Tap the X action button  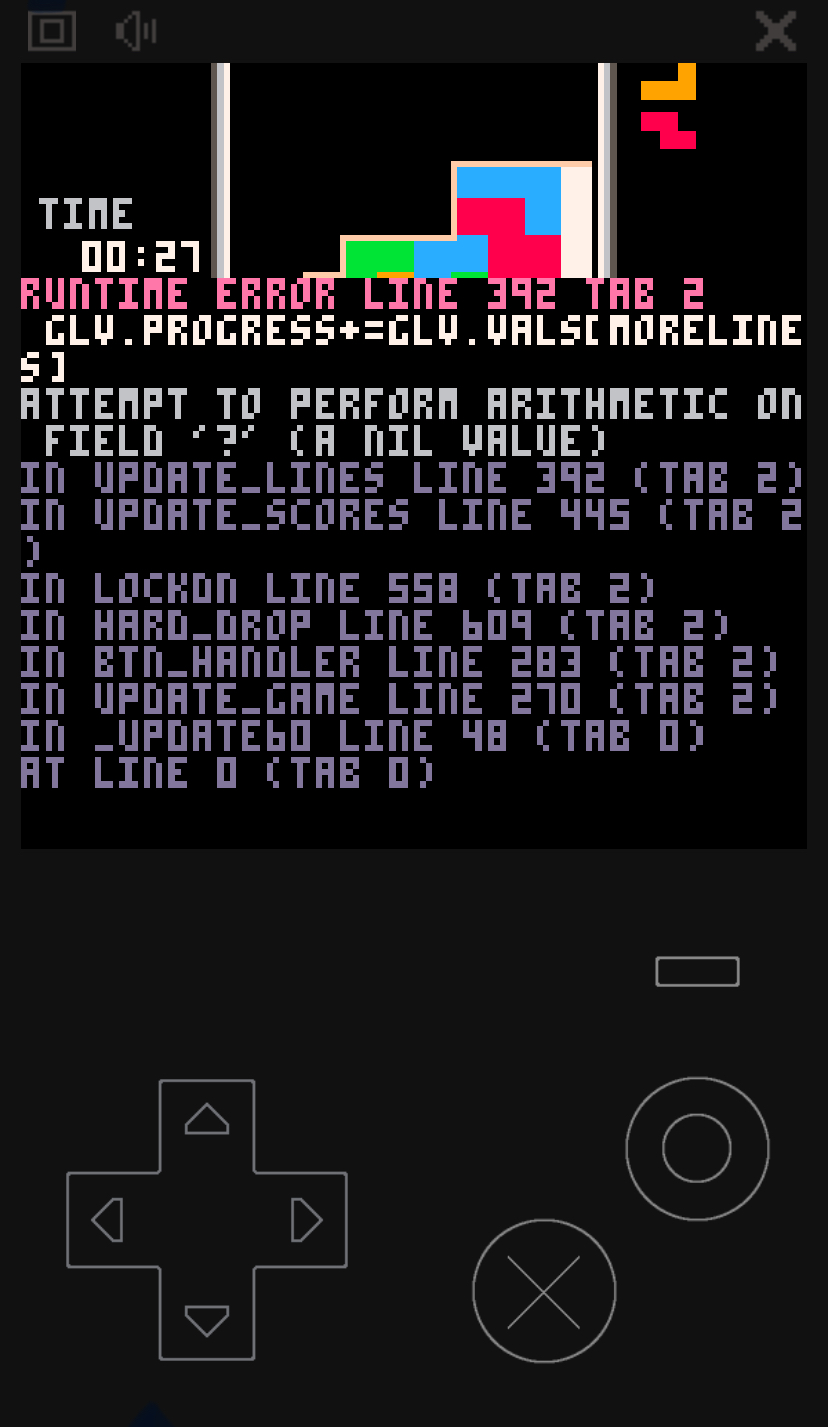pyautogui.click(x=544, y=1292)
